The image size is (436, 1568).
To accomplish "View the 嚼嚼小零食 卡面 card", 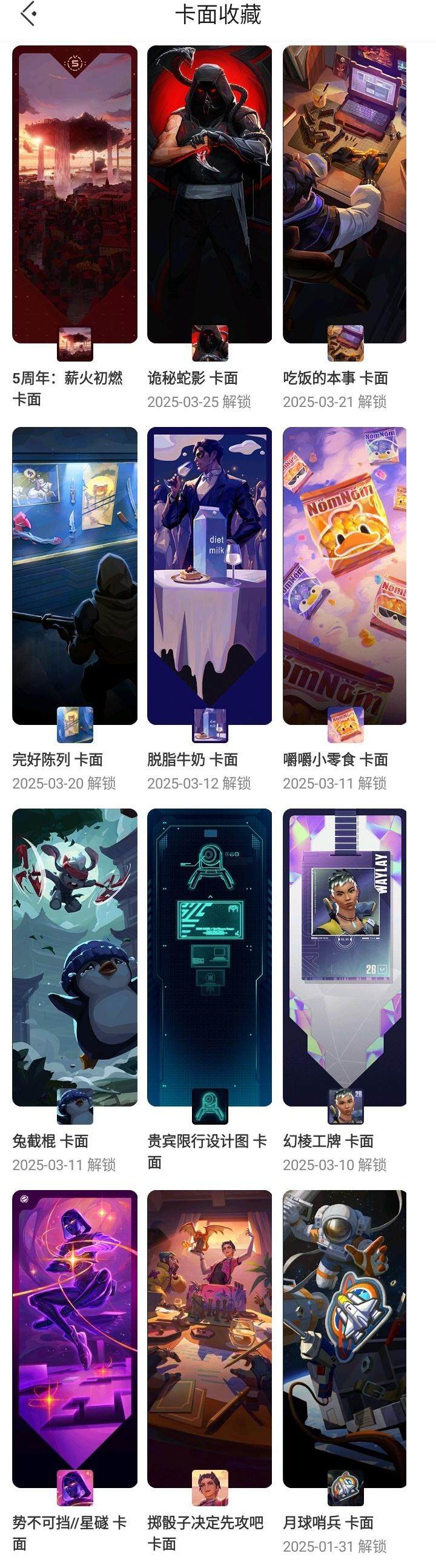I will (x=345, y=576).
